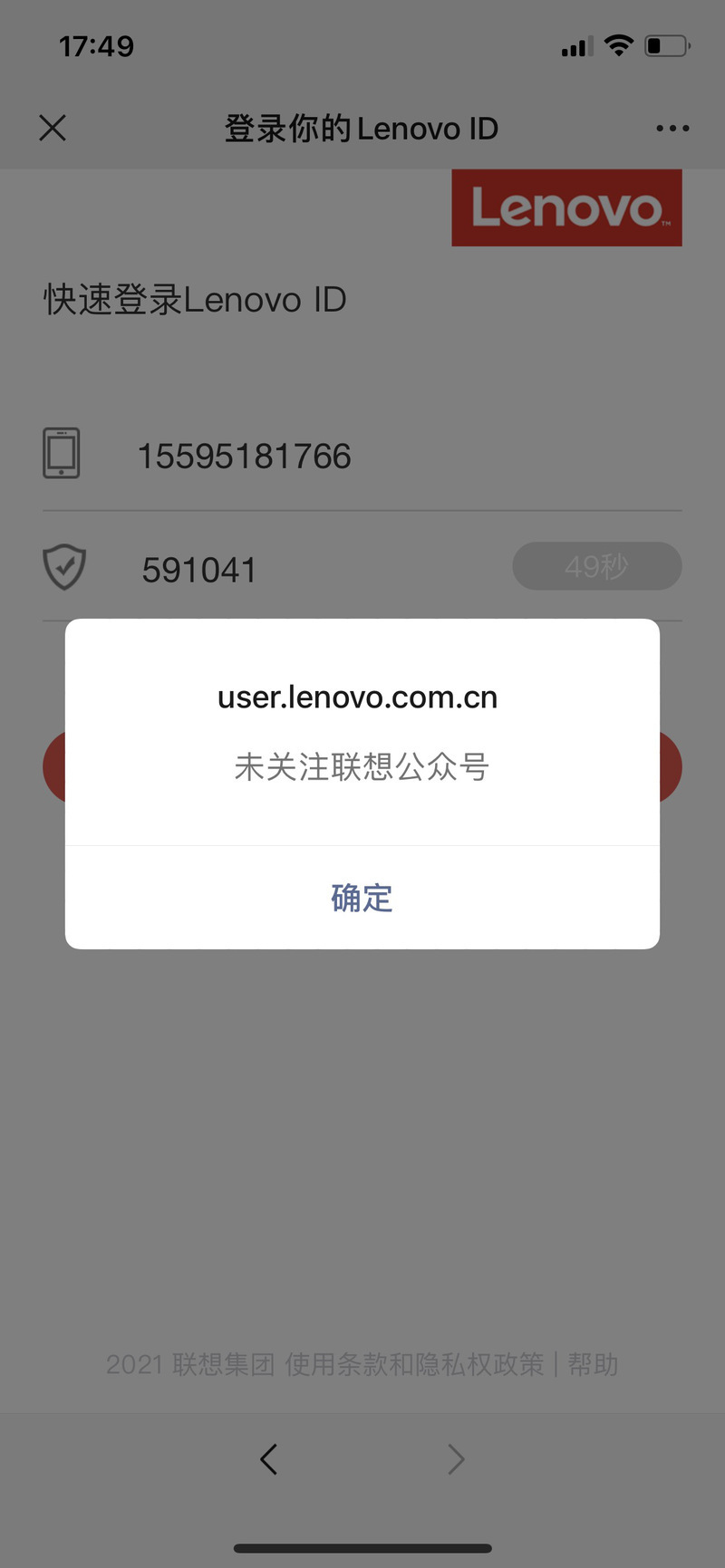This screenshot has height=1568, width=725.
Task: Open the three-dot more menu
Action: [x=672, y=129]
